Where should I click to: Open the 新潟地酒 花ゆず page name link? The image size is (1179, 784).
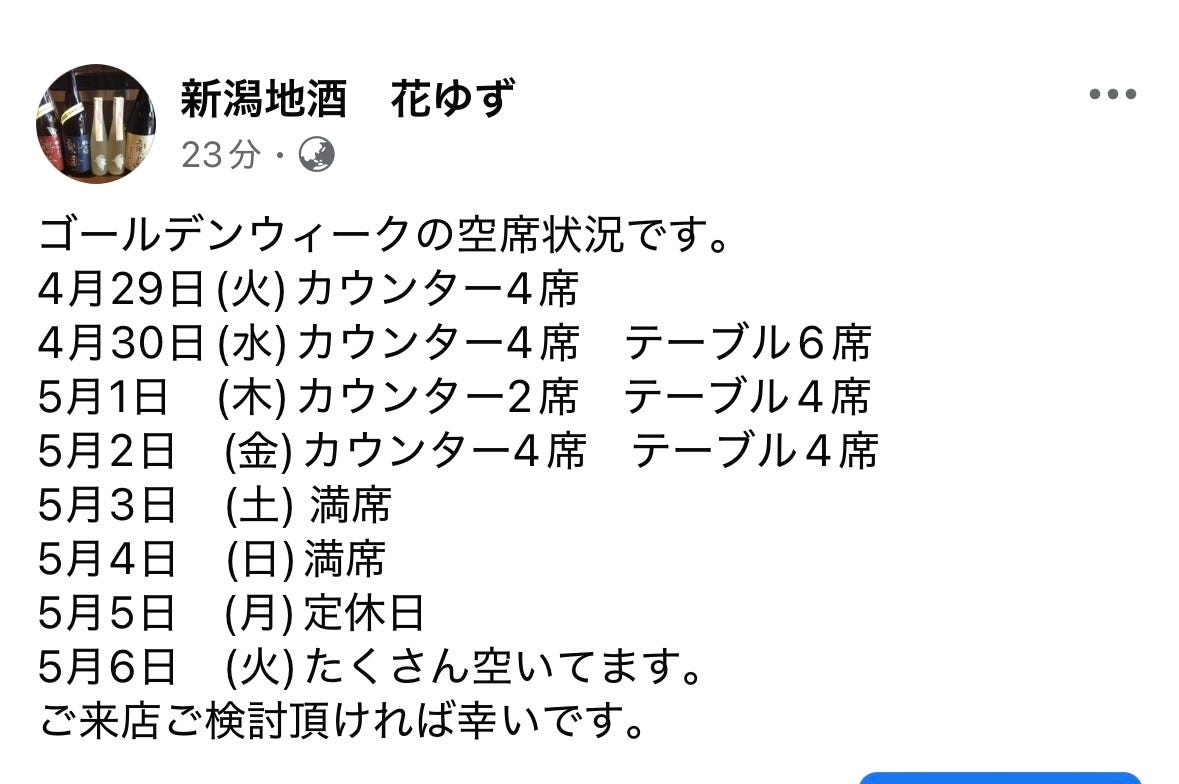pos(348,98)
